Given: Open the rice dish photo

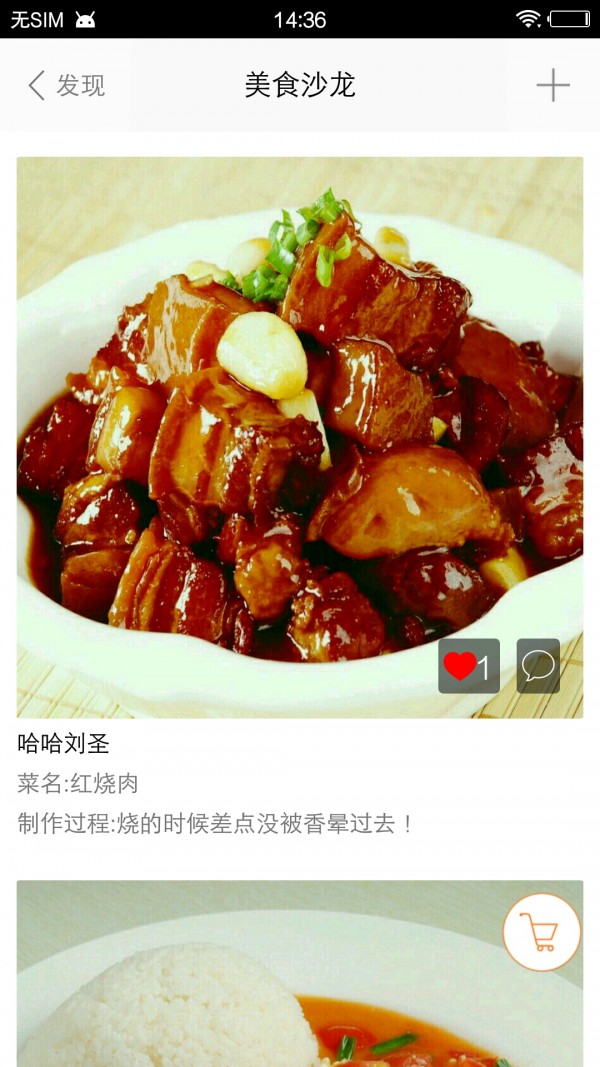Looking at the screenshot, I should [250, 990].
